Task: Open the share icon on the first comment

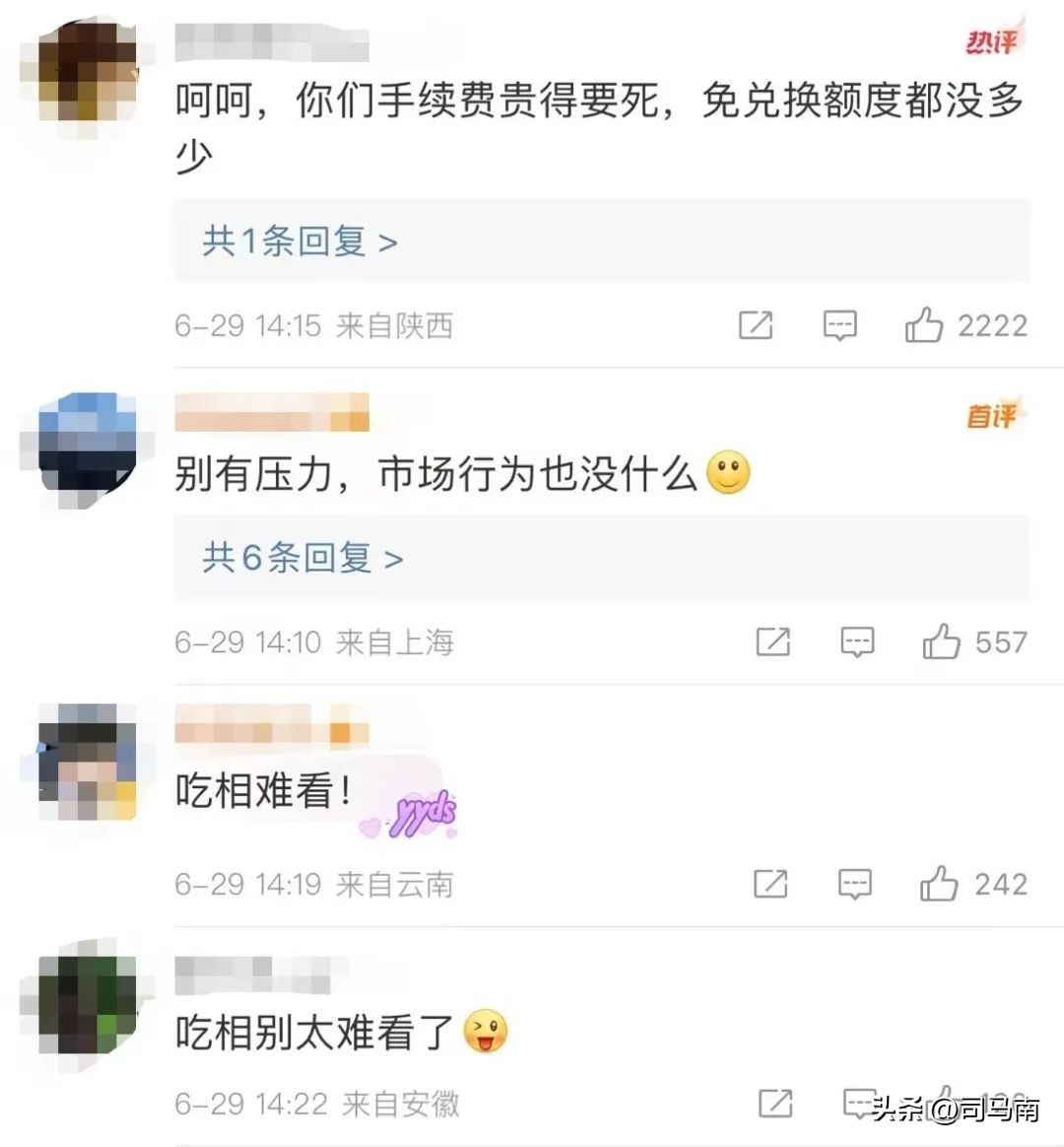Action: click(x=756, y=325)
